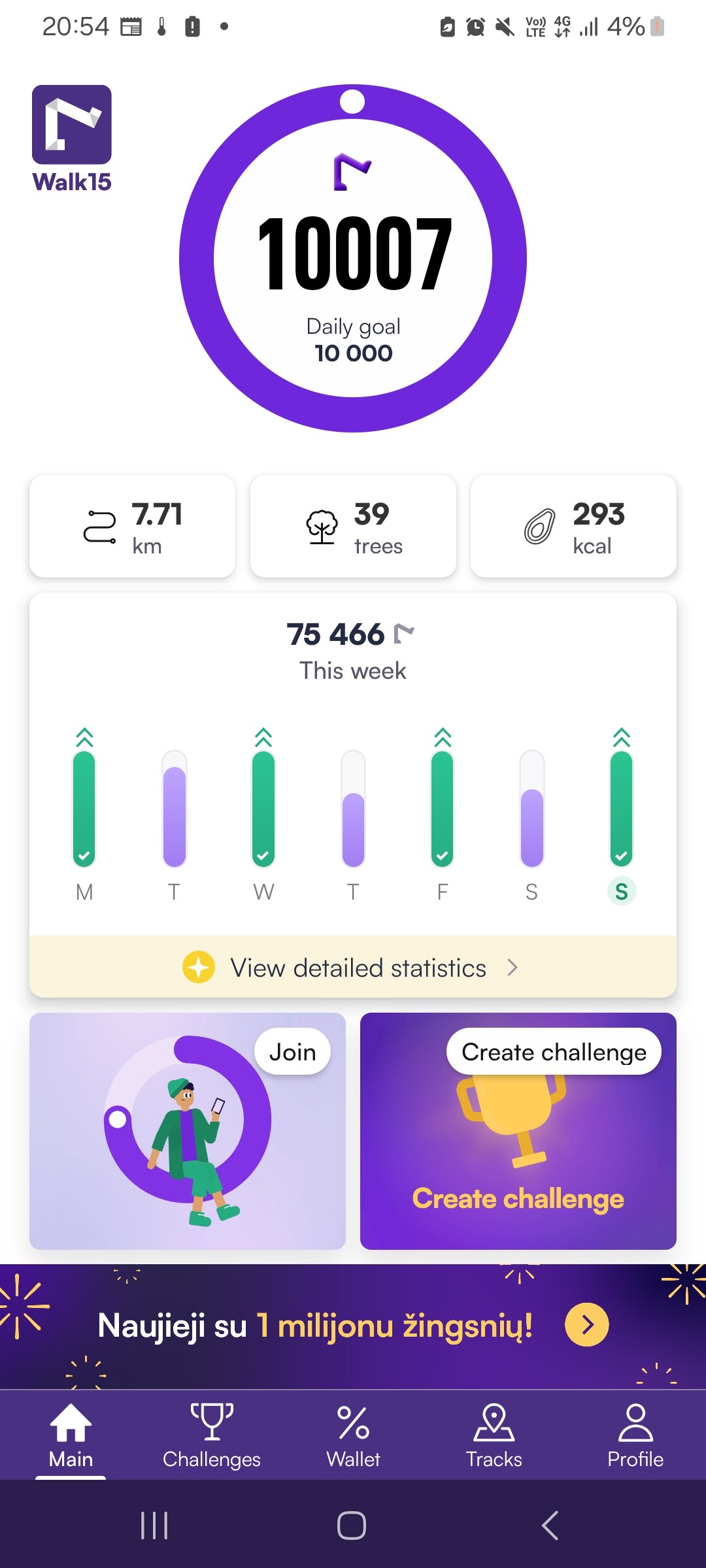
Task: Open the 293 kcal card
Action: point(573,527)
